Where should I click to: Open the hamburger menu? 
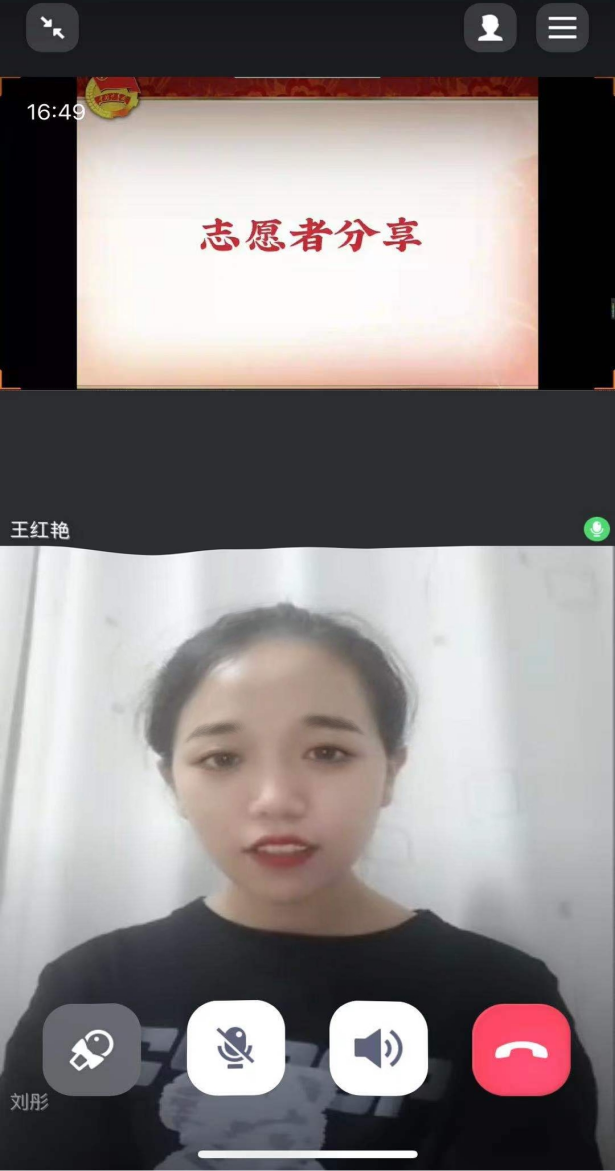coord(562,28)
